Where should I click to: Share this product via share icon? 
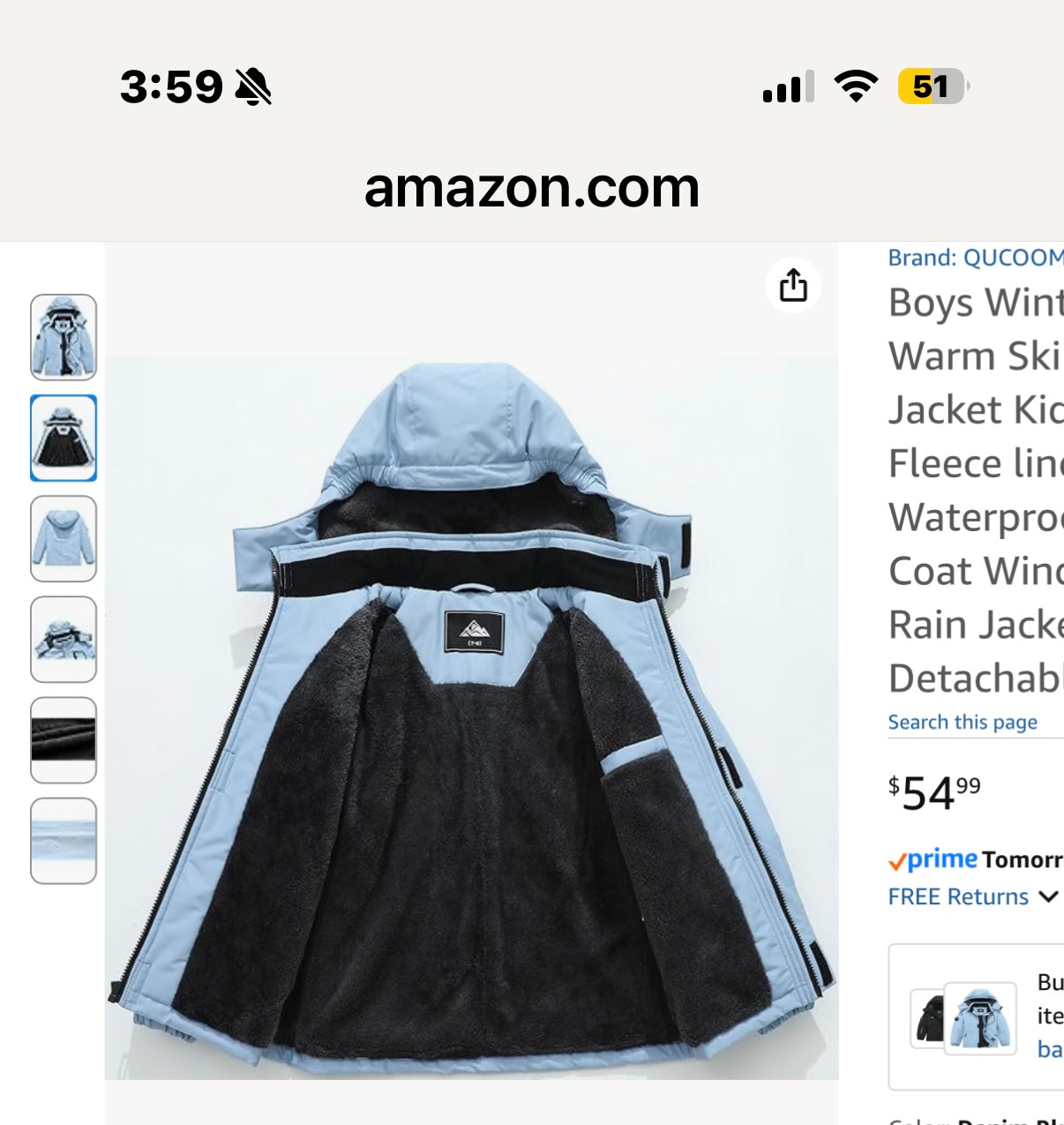click(793, 285)
